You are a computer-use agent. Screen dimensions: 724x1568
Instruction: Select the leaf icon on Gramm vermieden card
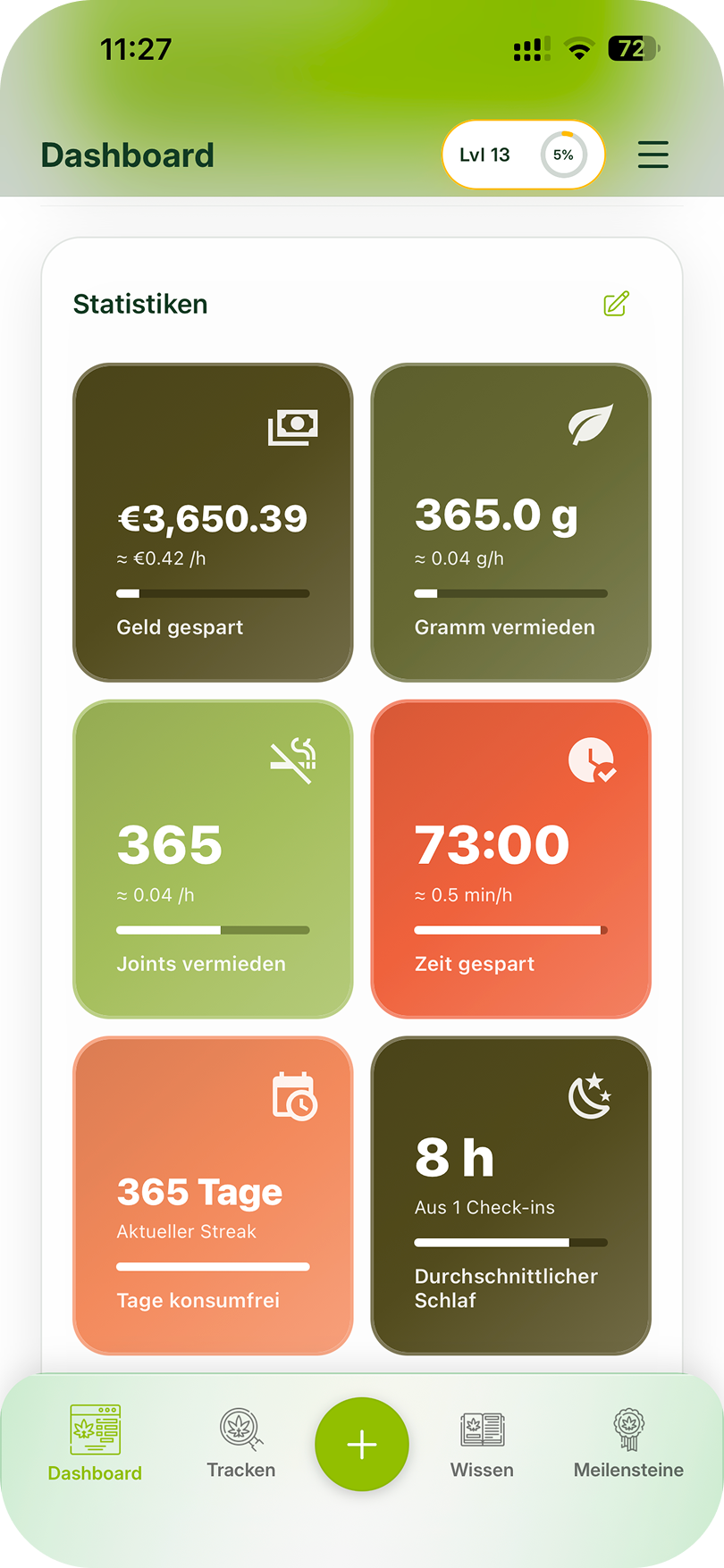click(593, 425)
